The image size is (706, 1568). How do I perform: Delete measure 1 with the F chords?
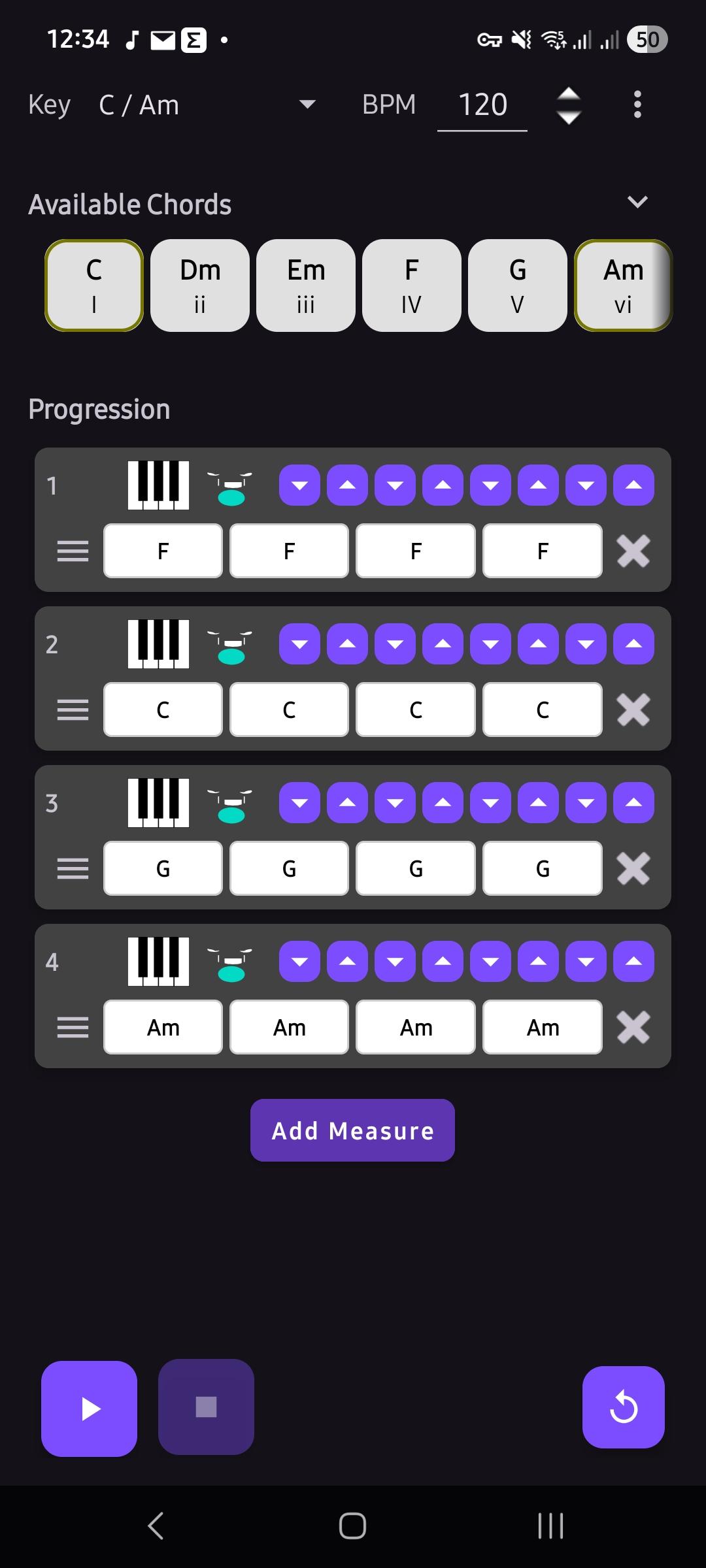[633, 551]
